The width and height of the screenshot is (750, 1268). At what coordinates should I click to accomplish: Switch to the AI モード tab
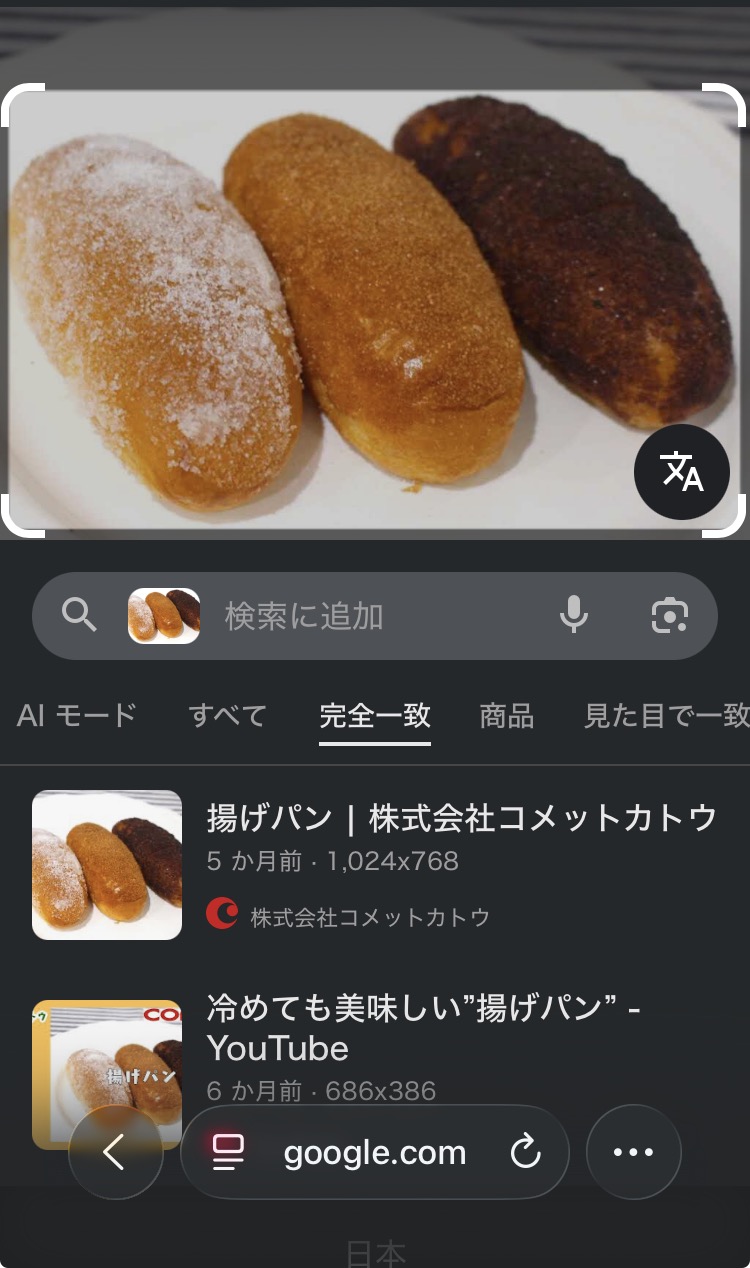tap(77, 715)
